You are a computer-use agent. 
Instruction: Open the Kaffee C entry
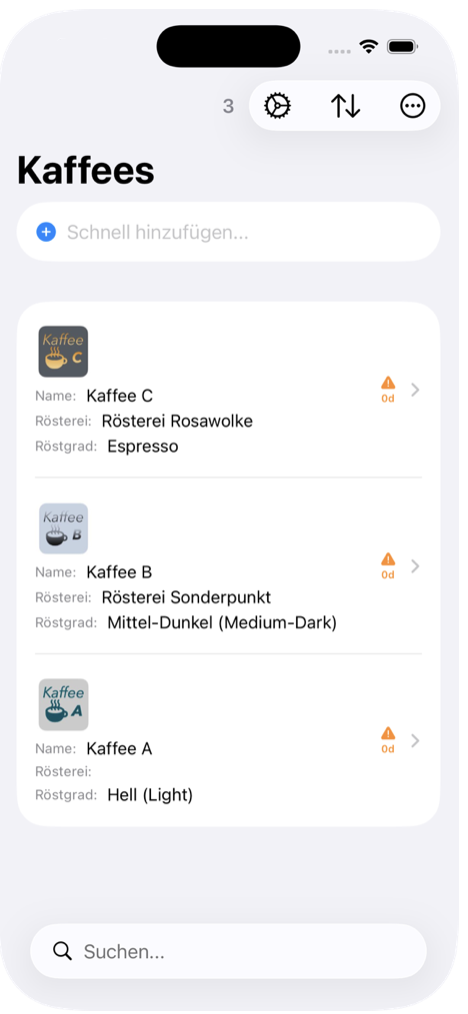(228, 391)
